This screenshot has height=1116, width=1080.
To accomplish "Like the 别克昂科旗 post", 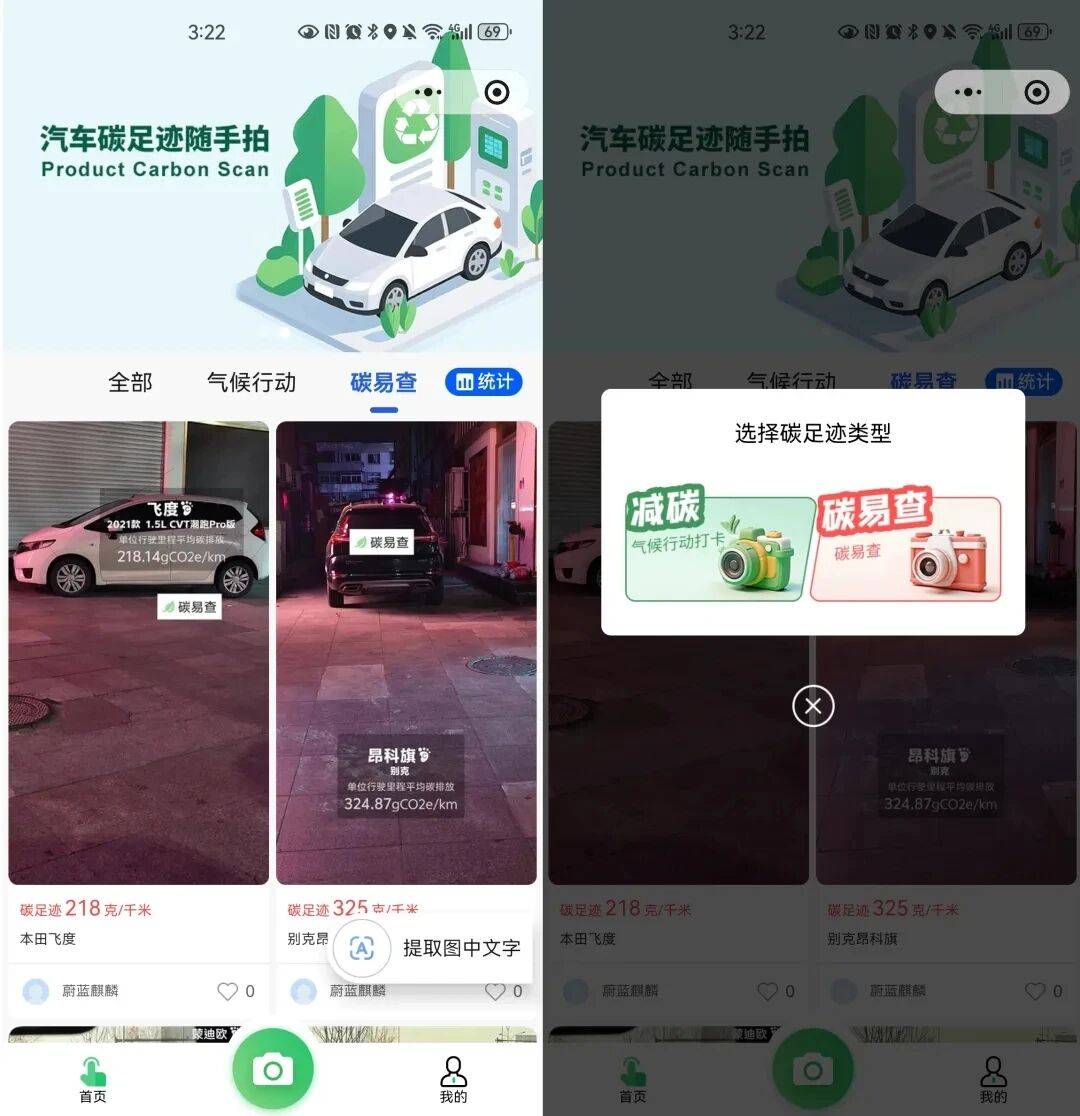I will (496, 991).
